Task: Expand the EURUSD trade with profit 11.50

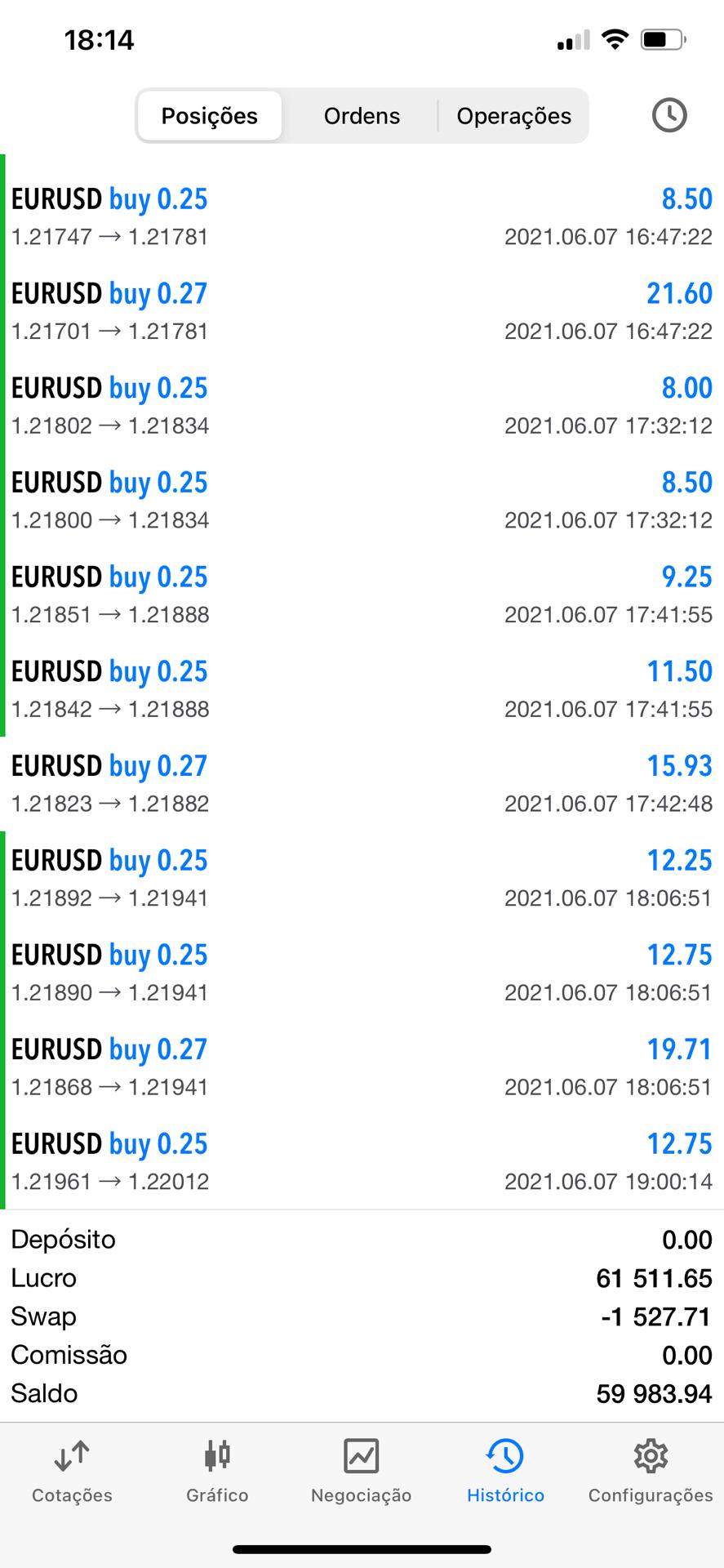Action: (362, 689)
